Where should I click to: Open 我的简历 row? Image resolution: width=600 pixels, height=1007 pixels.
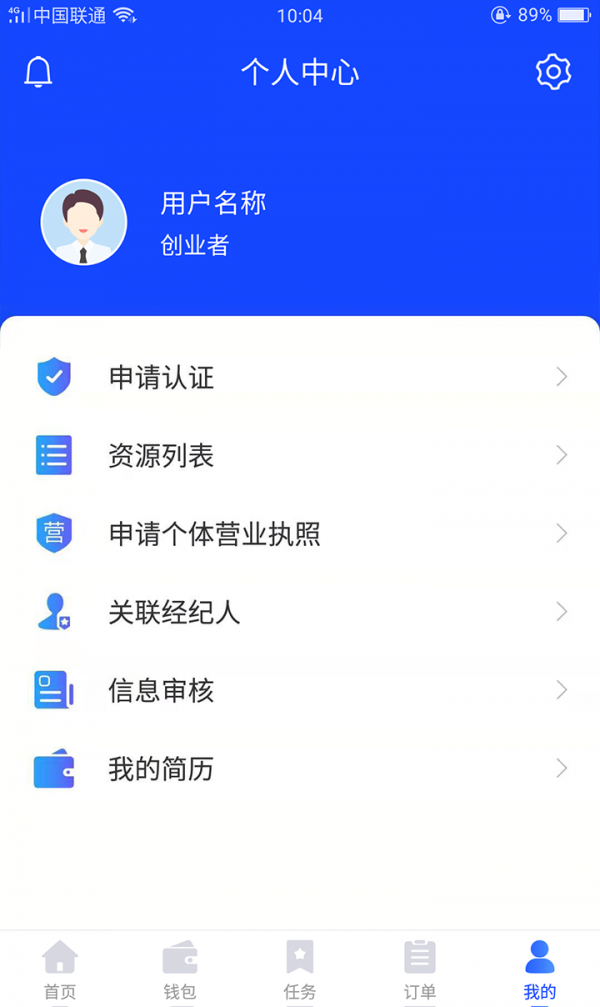(x=300, y=769)
